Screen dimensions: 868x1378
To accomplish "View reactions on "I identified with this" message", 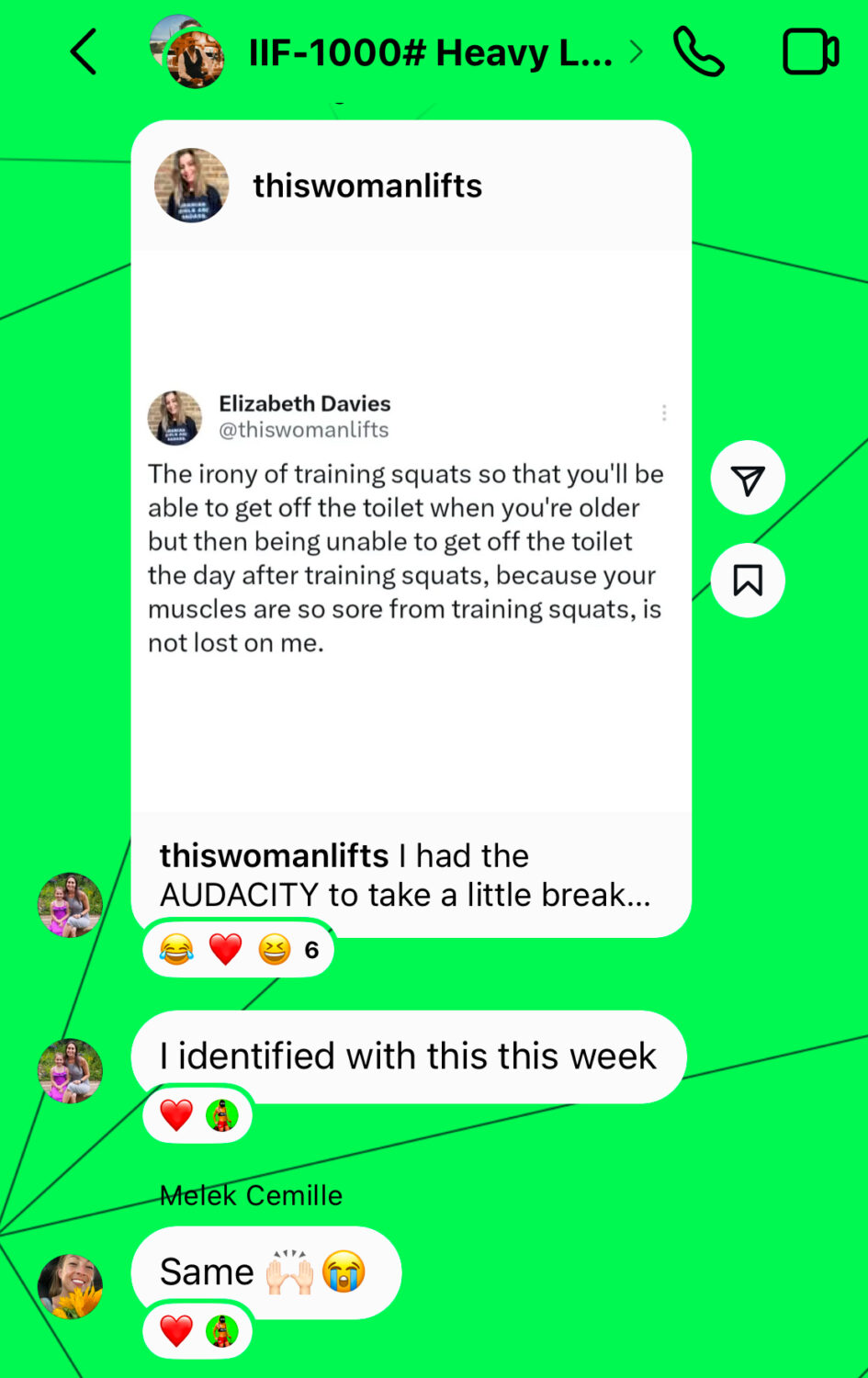I will 198,1115.
